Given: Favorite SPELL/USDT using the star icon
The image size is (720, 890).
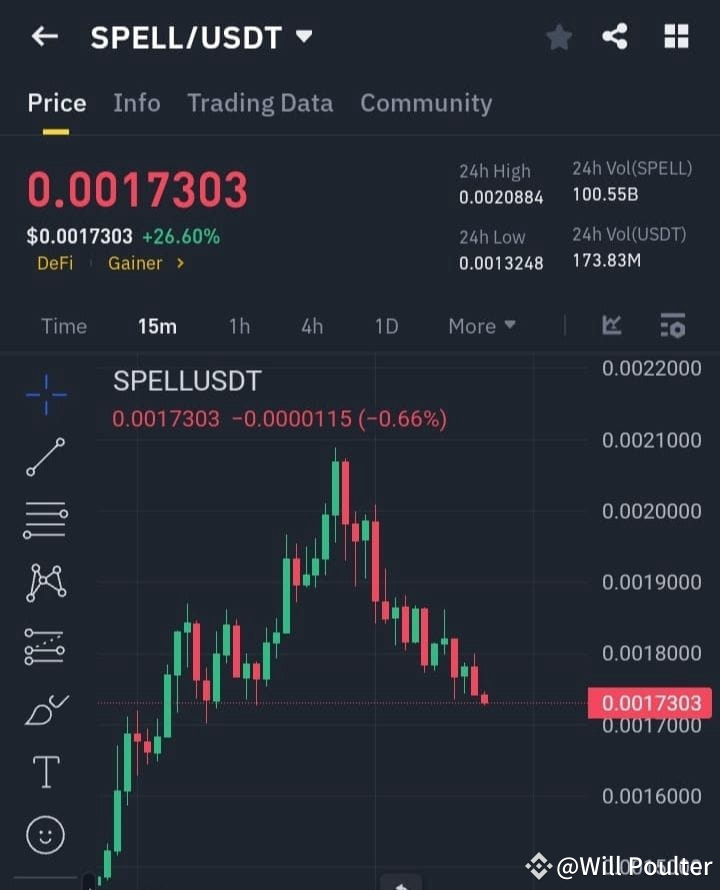Looking at the screenshot, I should [x=559, y=36].
